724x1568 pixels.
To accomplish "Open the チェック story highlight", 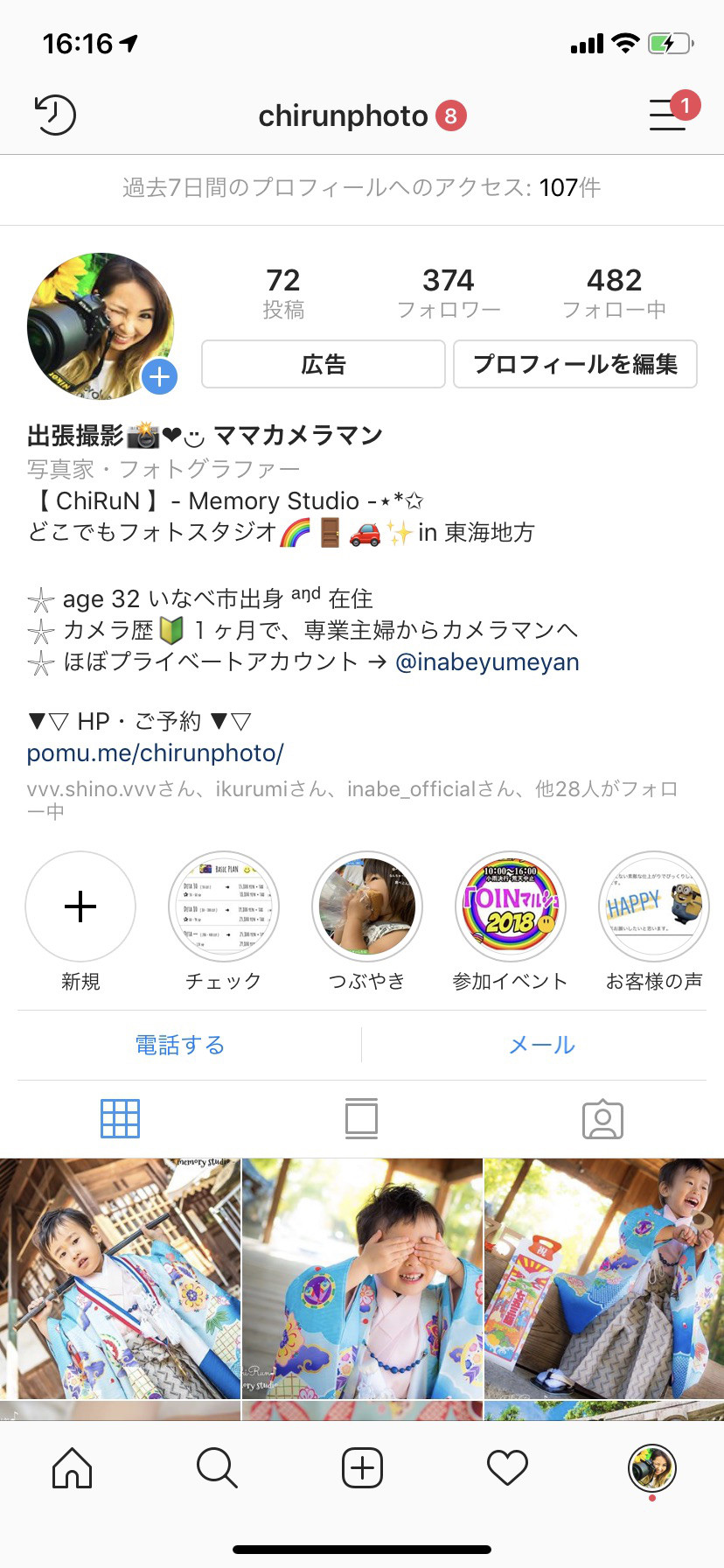I will click(x=224, y=906).
